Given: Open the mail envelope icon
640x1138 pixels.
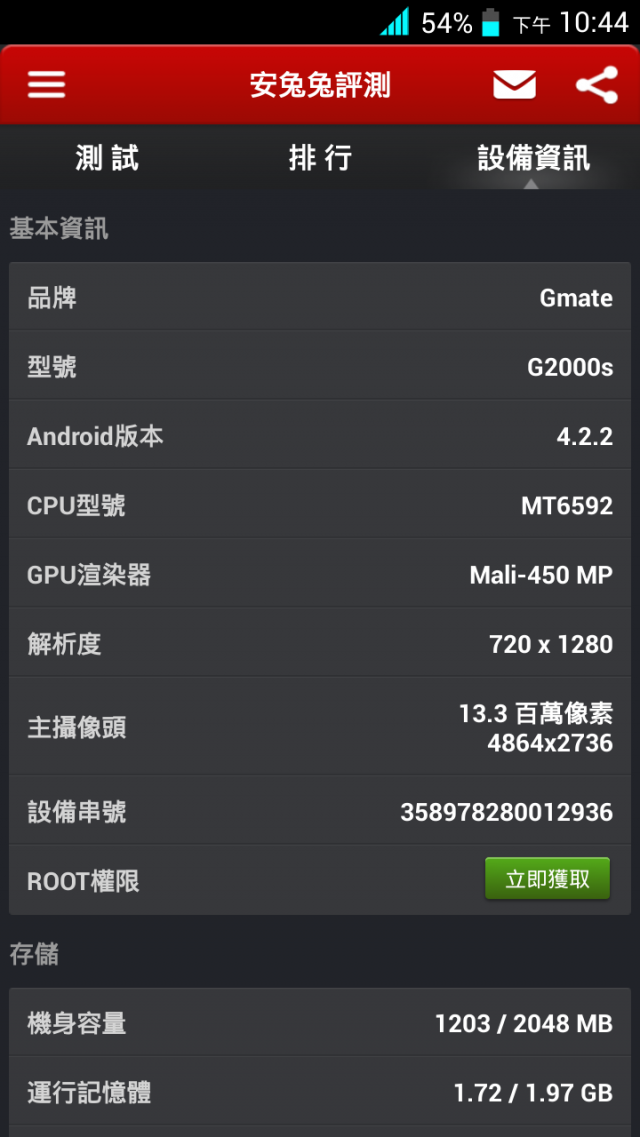Looking at the screenshot, I should 514,85.
